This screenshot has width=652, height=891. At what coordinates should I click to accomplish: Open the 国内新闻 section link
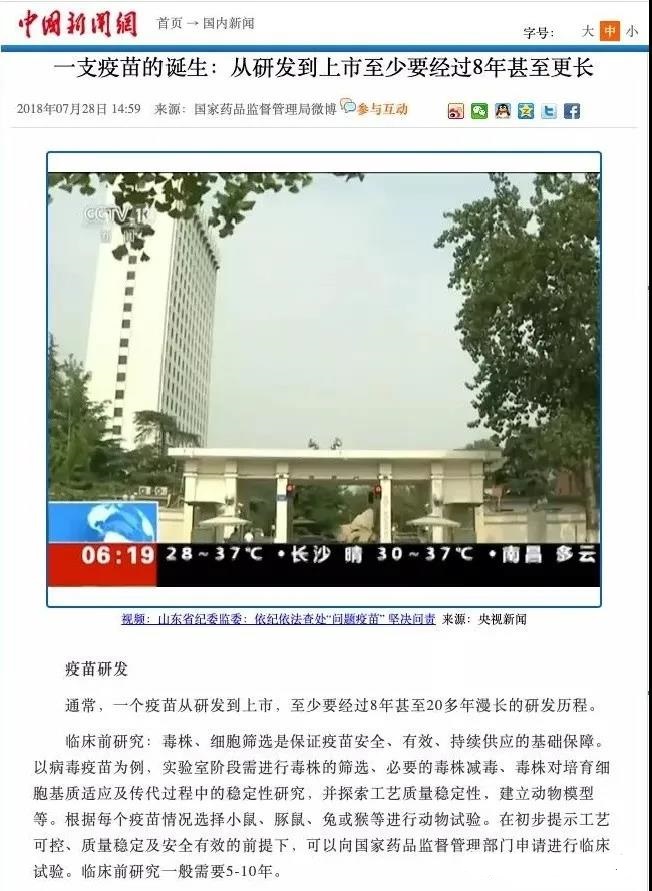pos(228,22)
